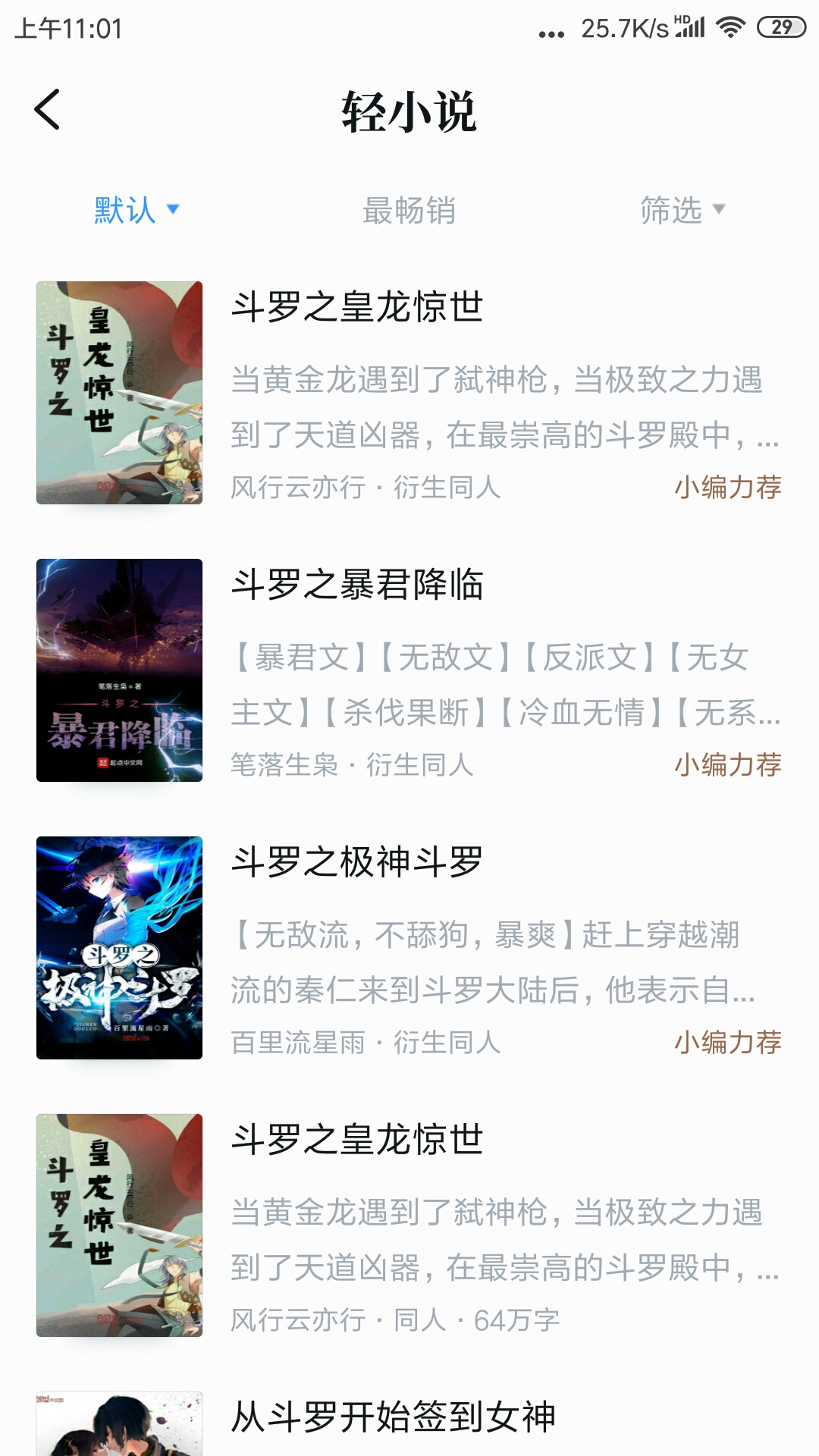The height and width of the screenshot is (1456, 819).
Task: Expand the 默认 sort dropdown
Action: point(136,210)
